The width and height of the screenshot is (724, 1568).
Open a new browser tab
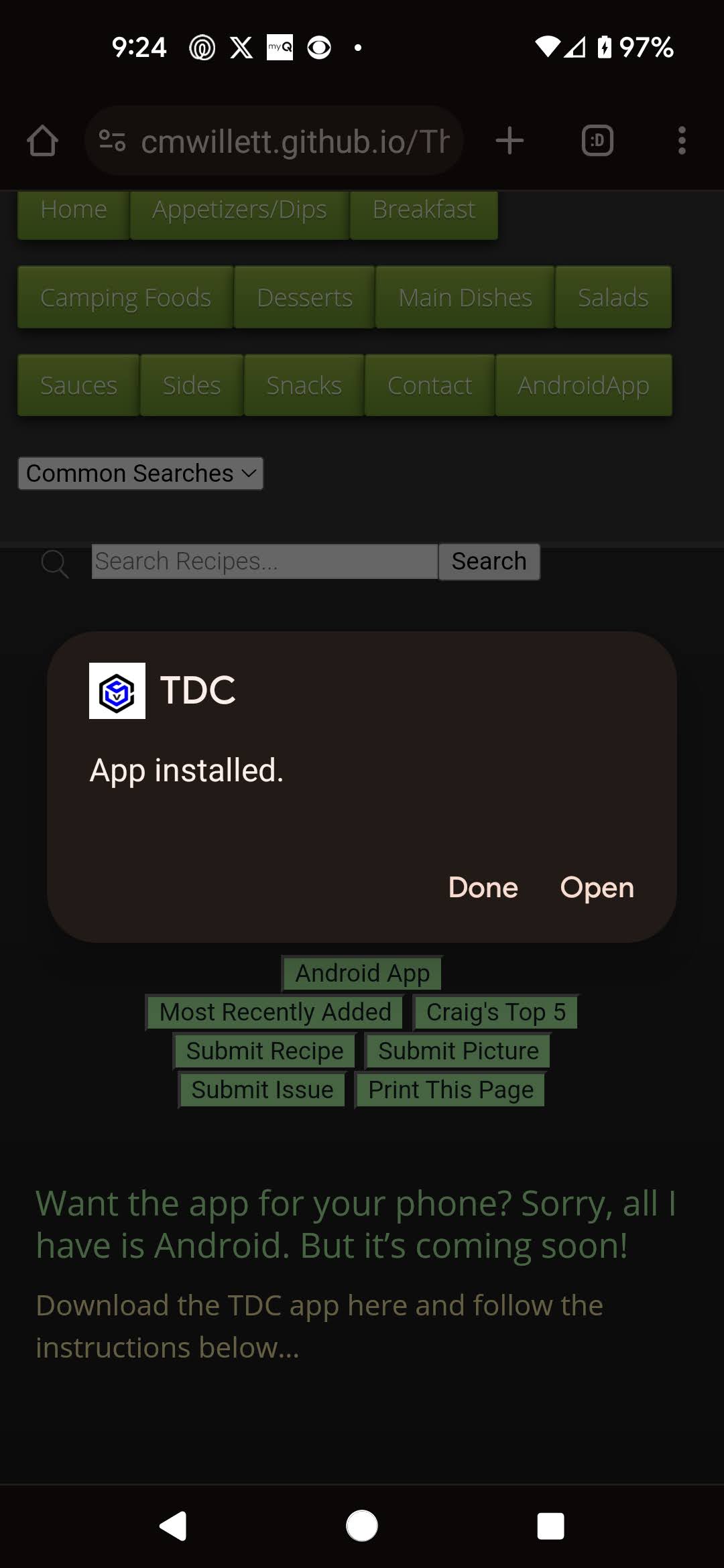509,141
